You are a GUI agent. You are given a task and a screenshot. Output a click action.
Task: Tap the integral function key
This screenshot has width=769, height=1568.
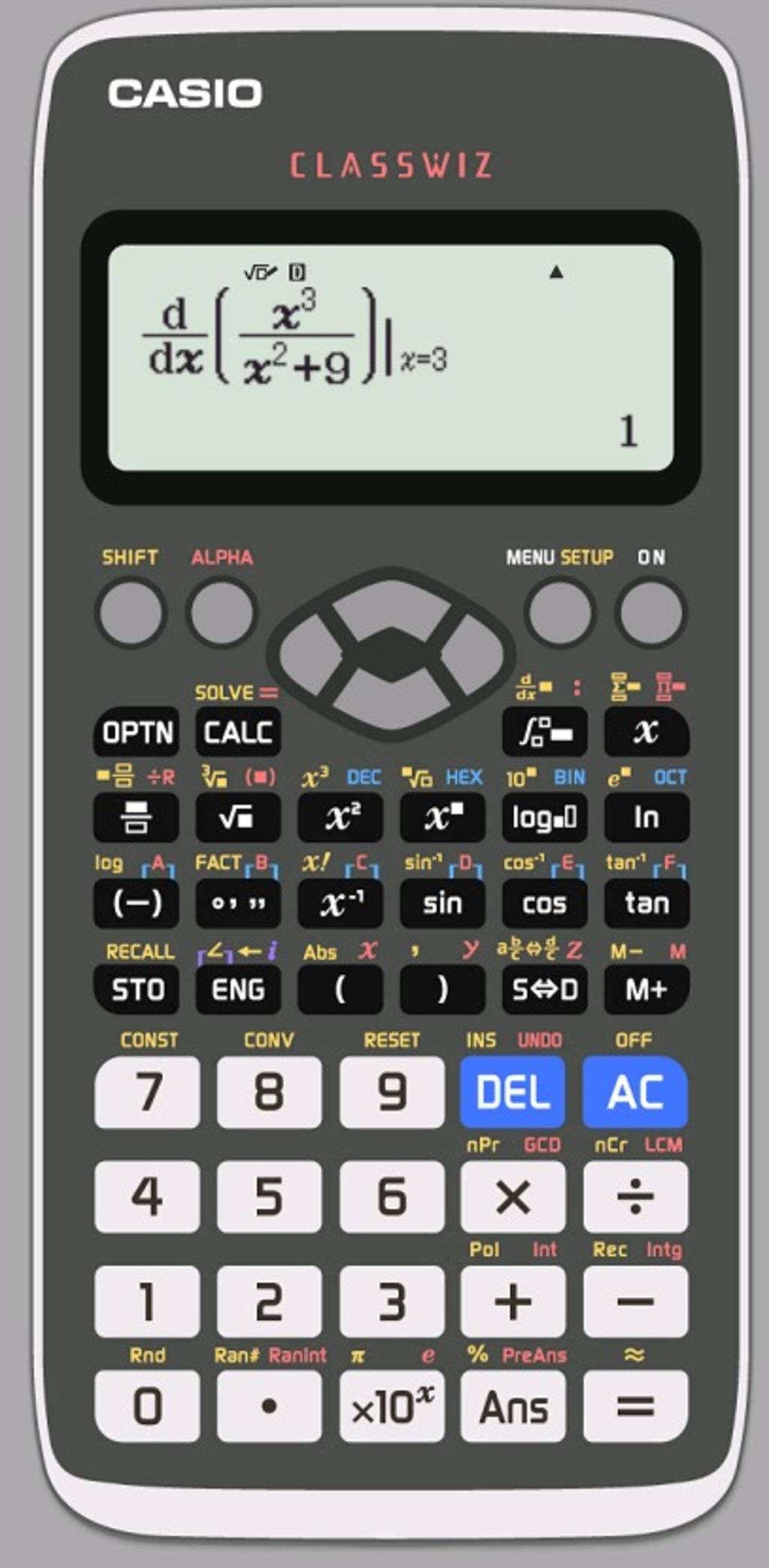tap(544, 732)
